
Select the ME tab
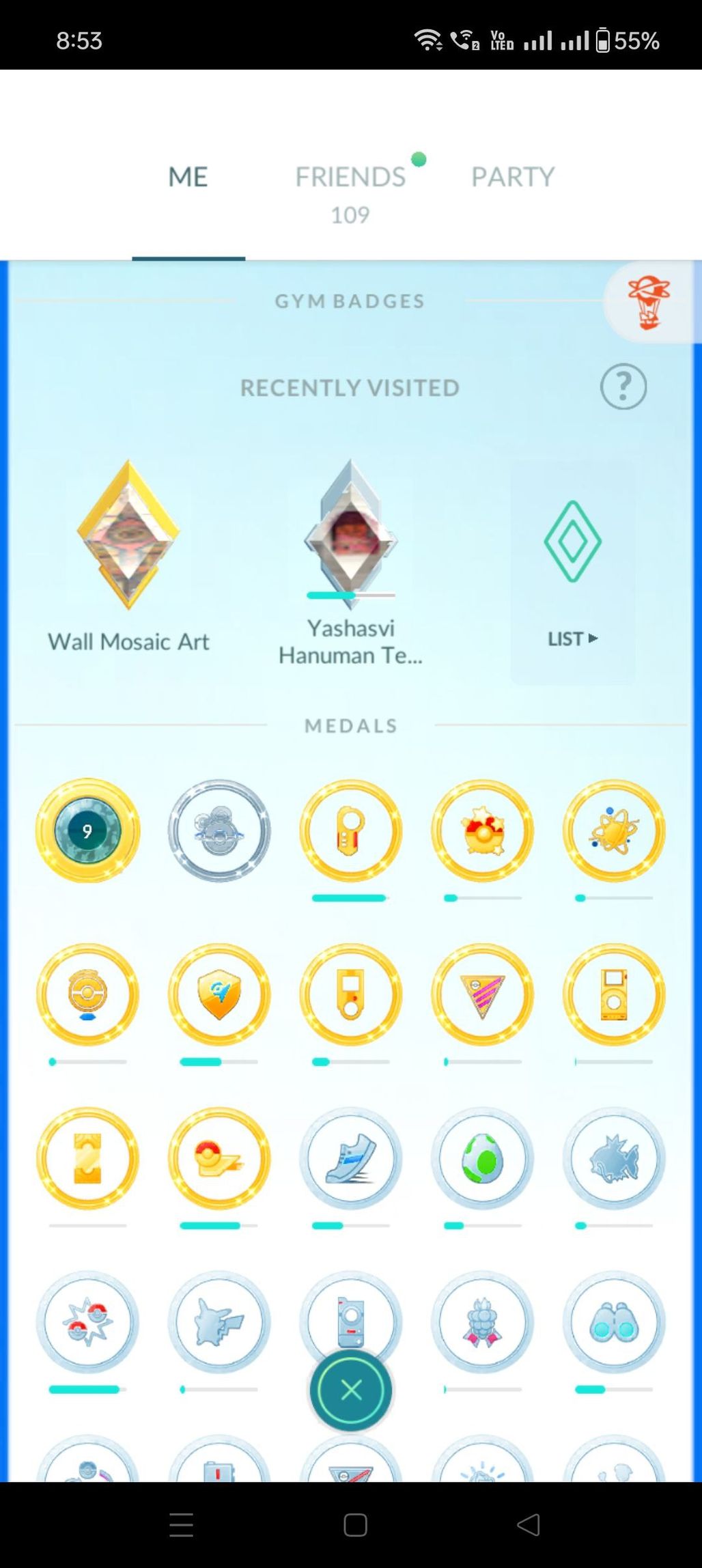pyautogui.click(x=188, y=177)
